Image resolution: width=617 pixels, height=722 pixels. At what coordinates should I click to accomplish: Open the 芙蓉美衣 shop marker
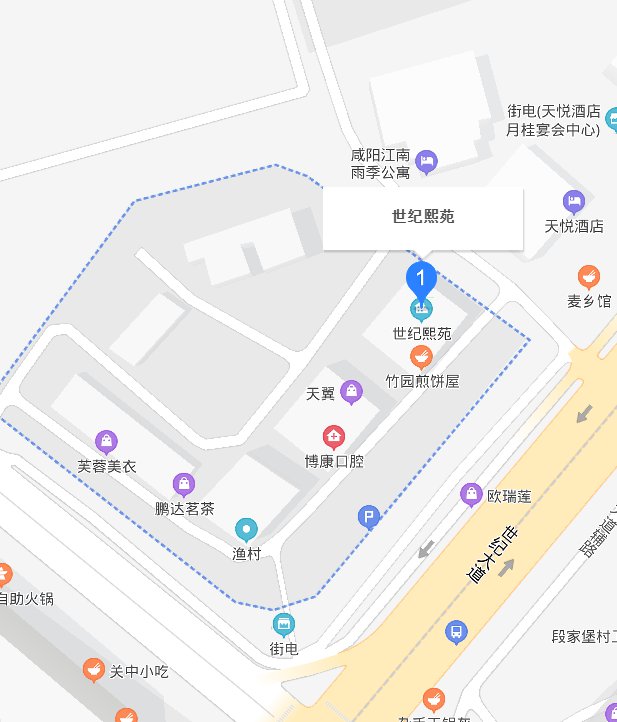click(x=106, y=441)
